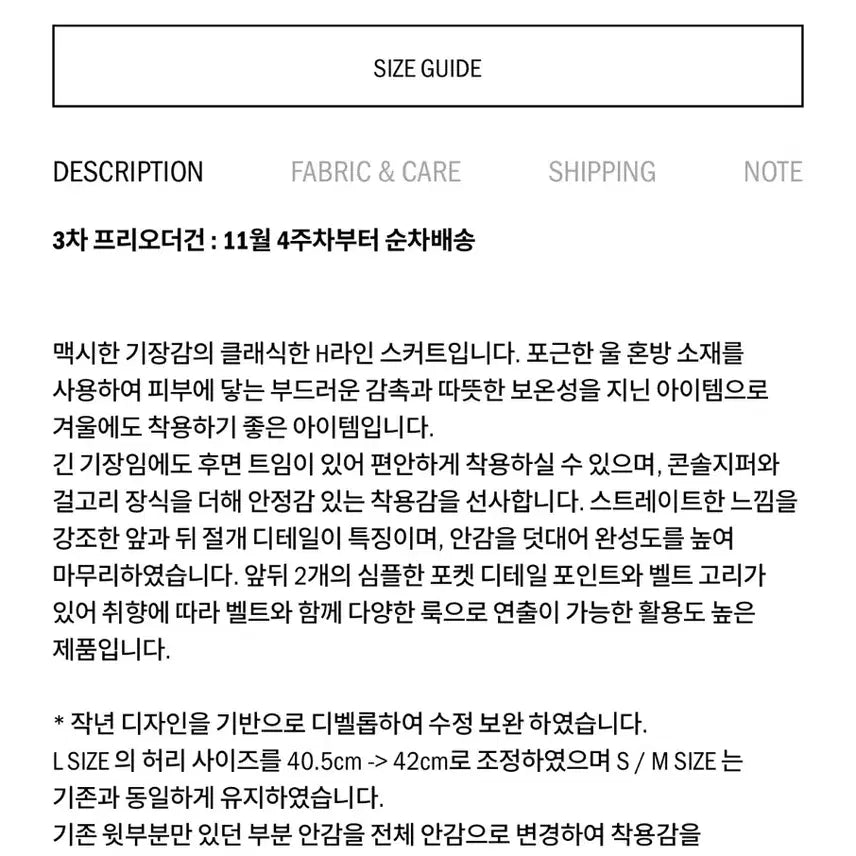Select the DESCRIPTION tab
856x856 pixels.
coord(128,172)
